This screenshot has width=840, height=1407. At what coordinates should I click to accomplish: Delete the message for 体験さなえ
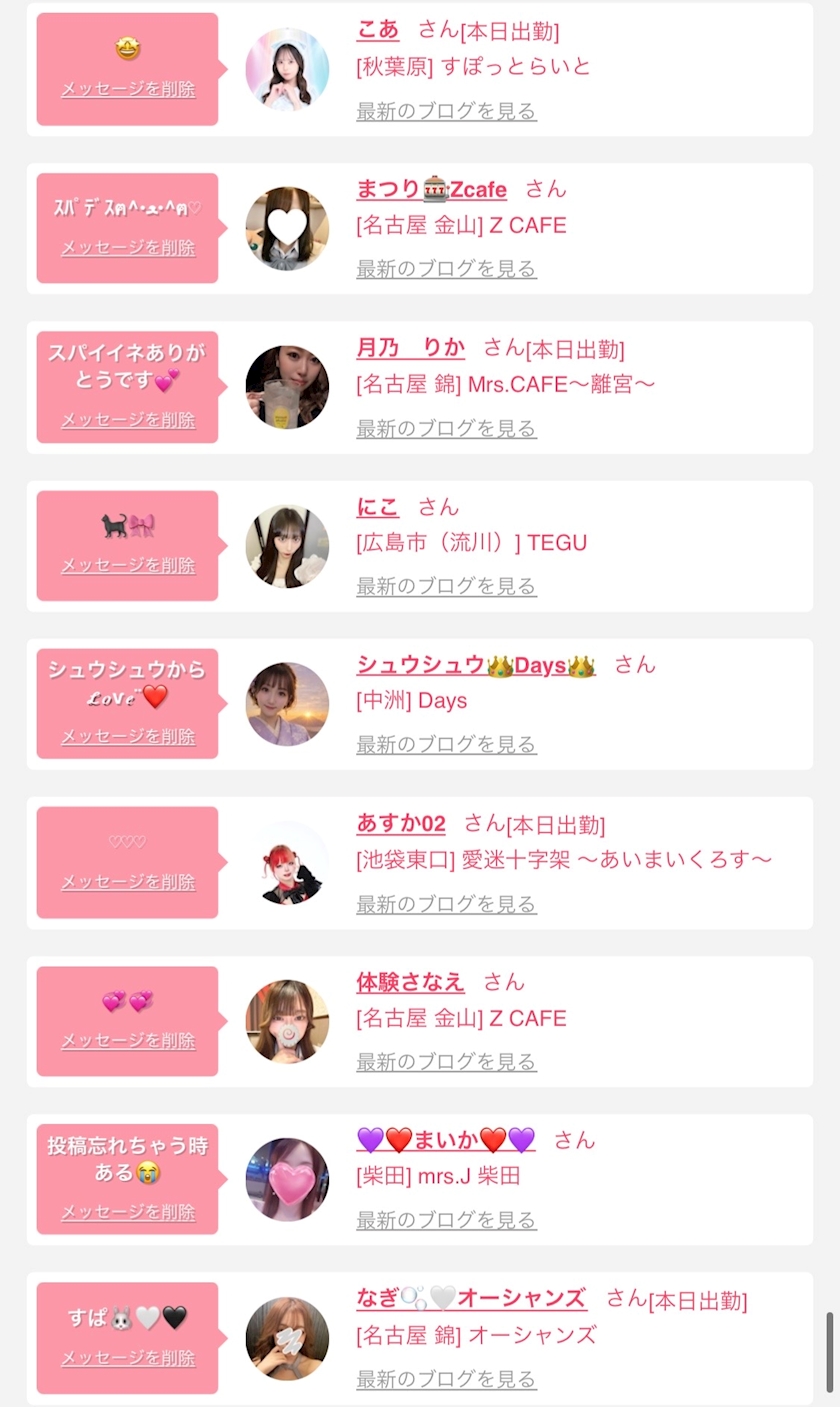pyautogui.click(x=128, y=1041)
